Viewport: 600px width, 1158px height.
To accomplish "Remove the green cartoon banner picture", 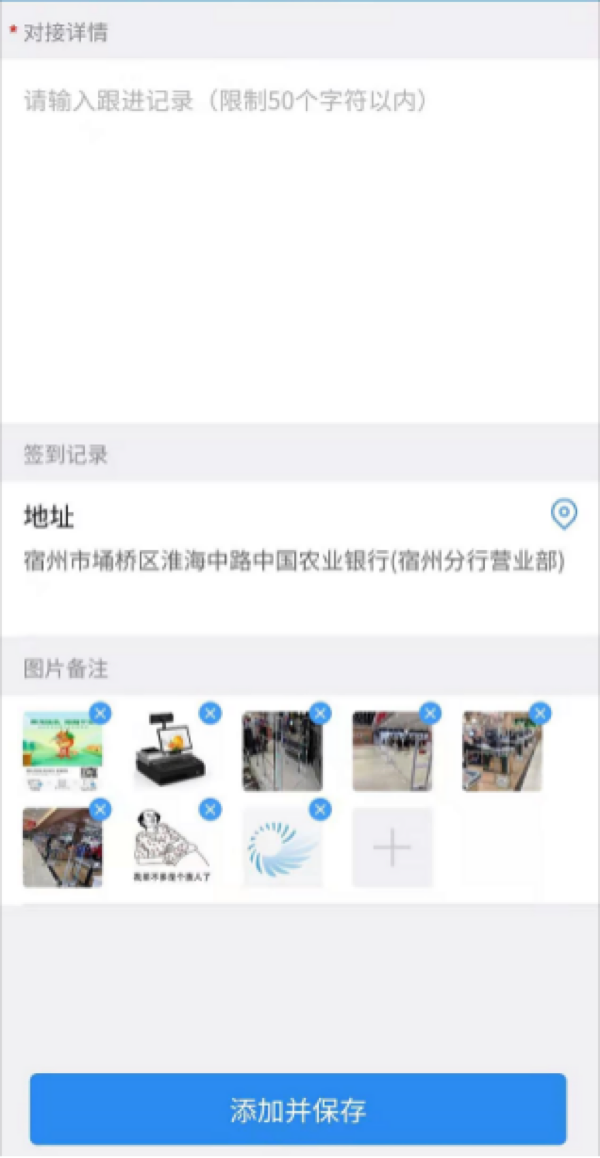I will pos(100,713).
